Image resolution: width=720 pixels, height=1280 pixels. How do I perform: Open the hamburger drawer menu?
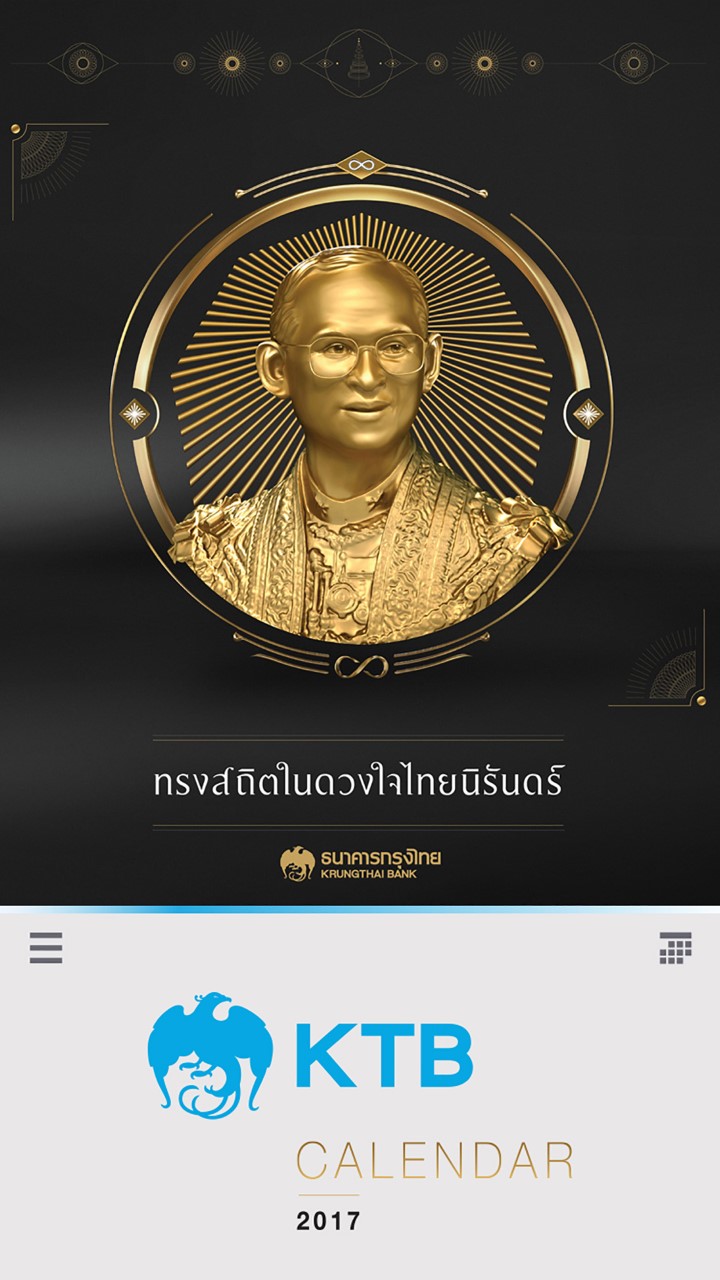coord(46,947)
